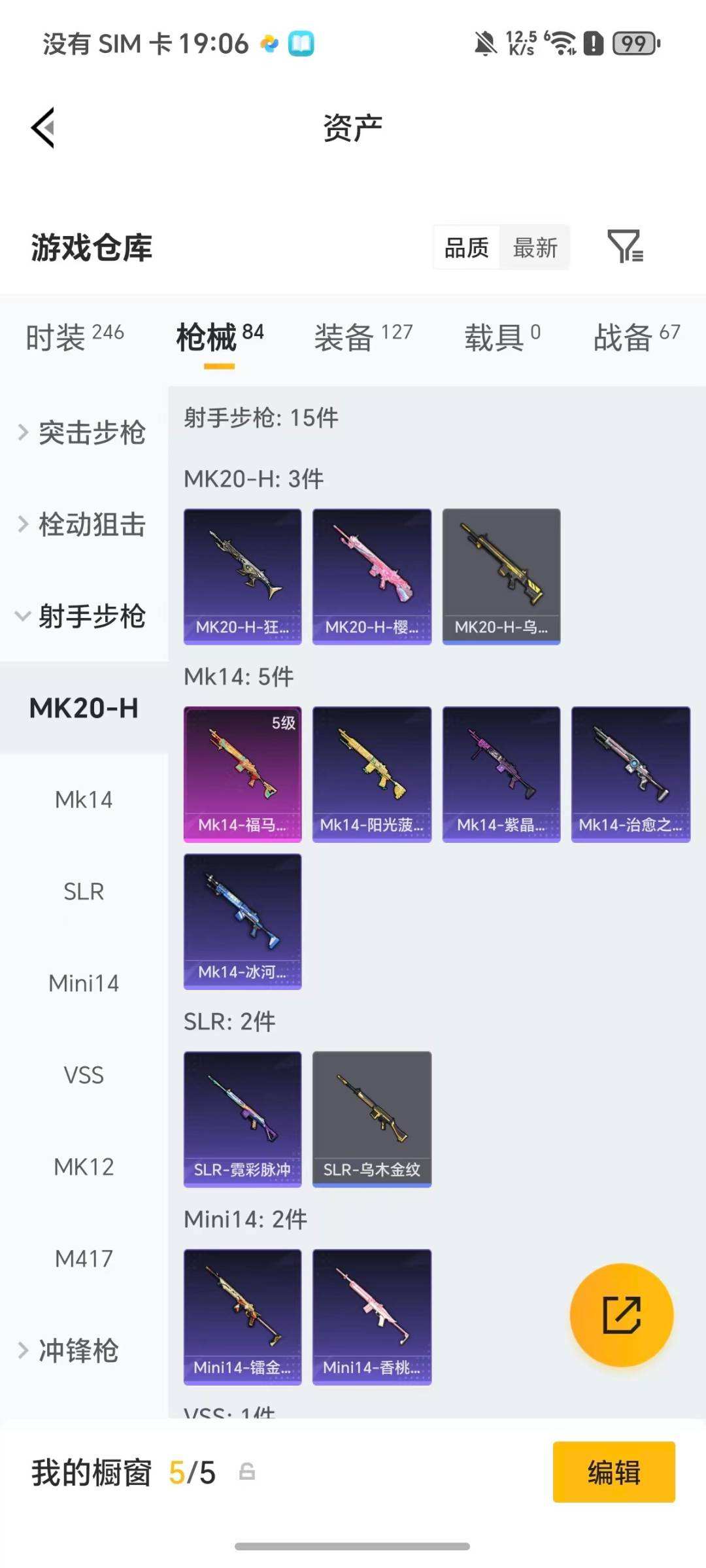Sort the warehouse by 品质
Viewport: 706px width, 1568px height.
(x=467, y=248)
